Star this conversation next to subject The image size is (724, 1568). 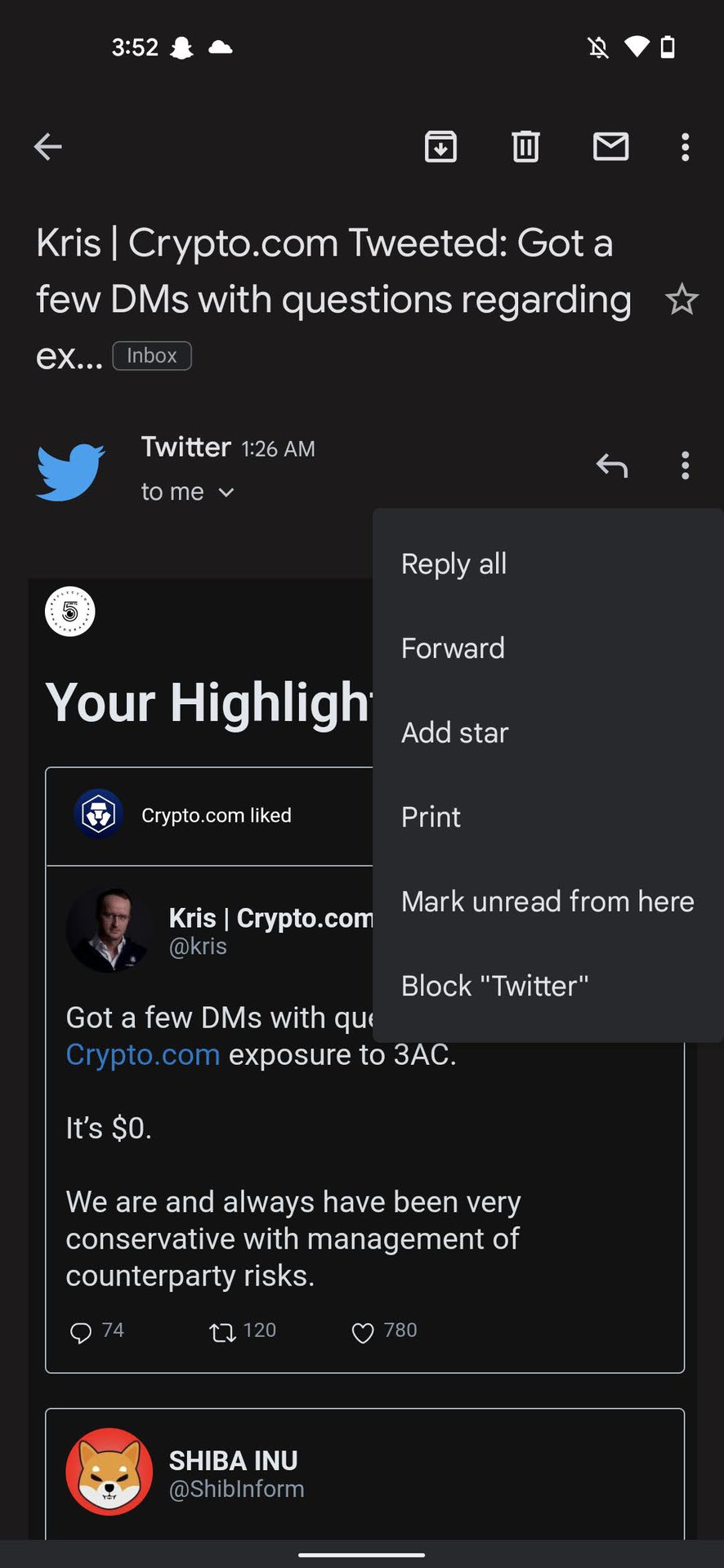coord(681,300)
